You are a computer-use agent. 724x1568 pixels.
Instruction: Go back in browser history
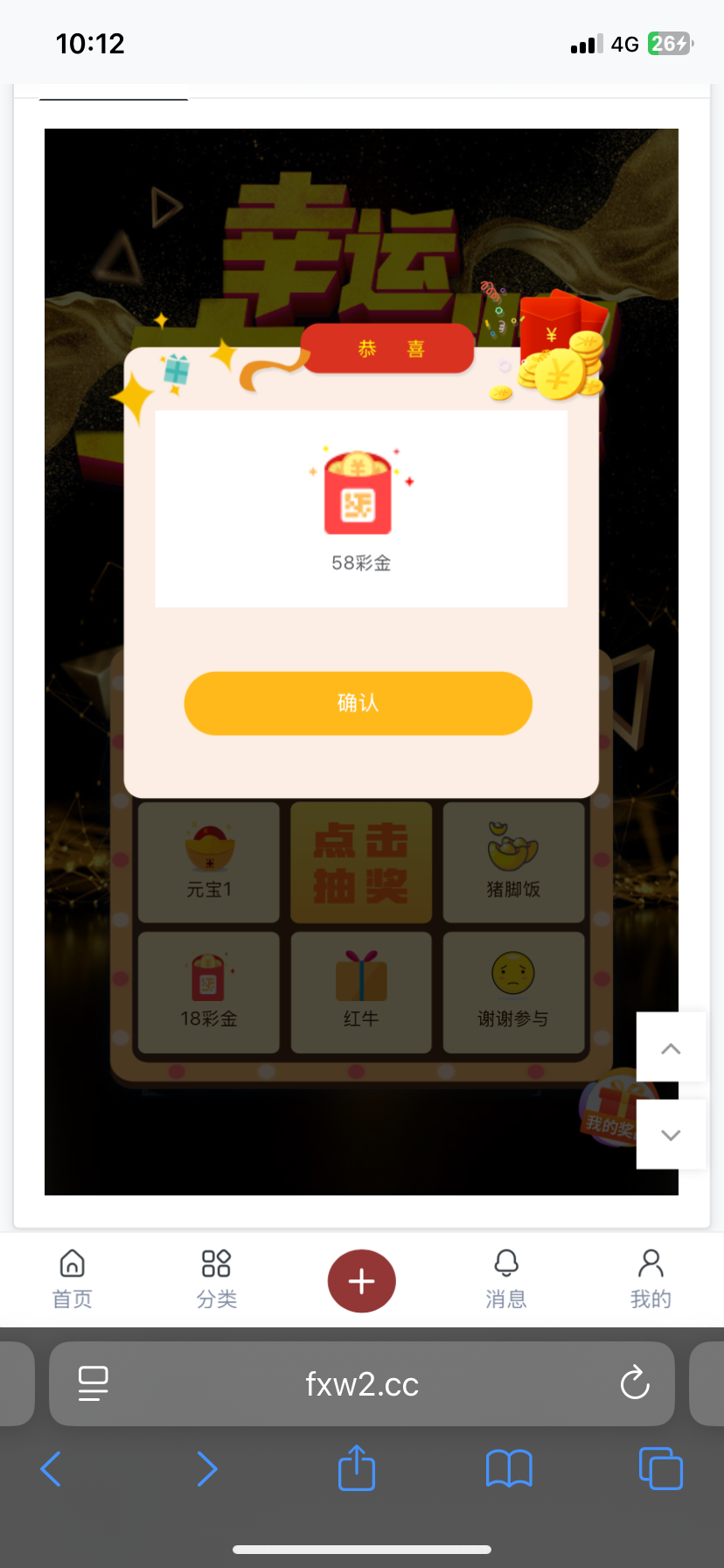[52, 1468]
